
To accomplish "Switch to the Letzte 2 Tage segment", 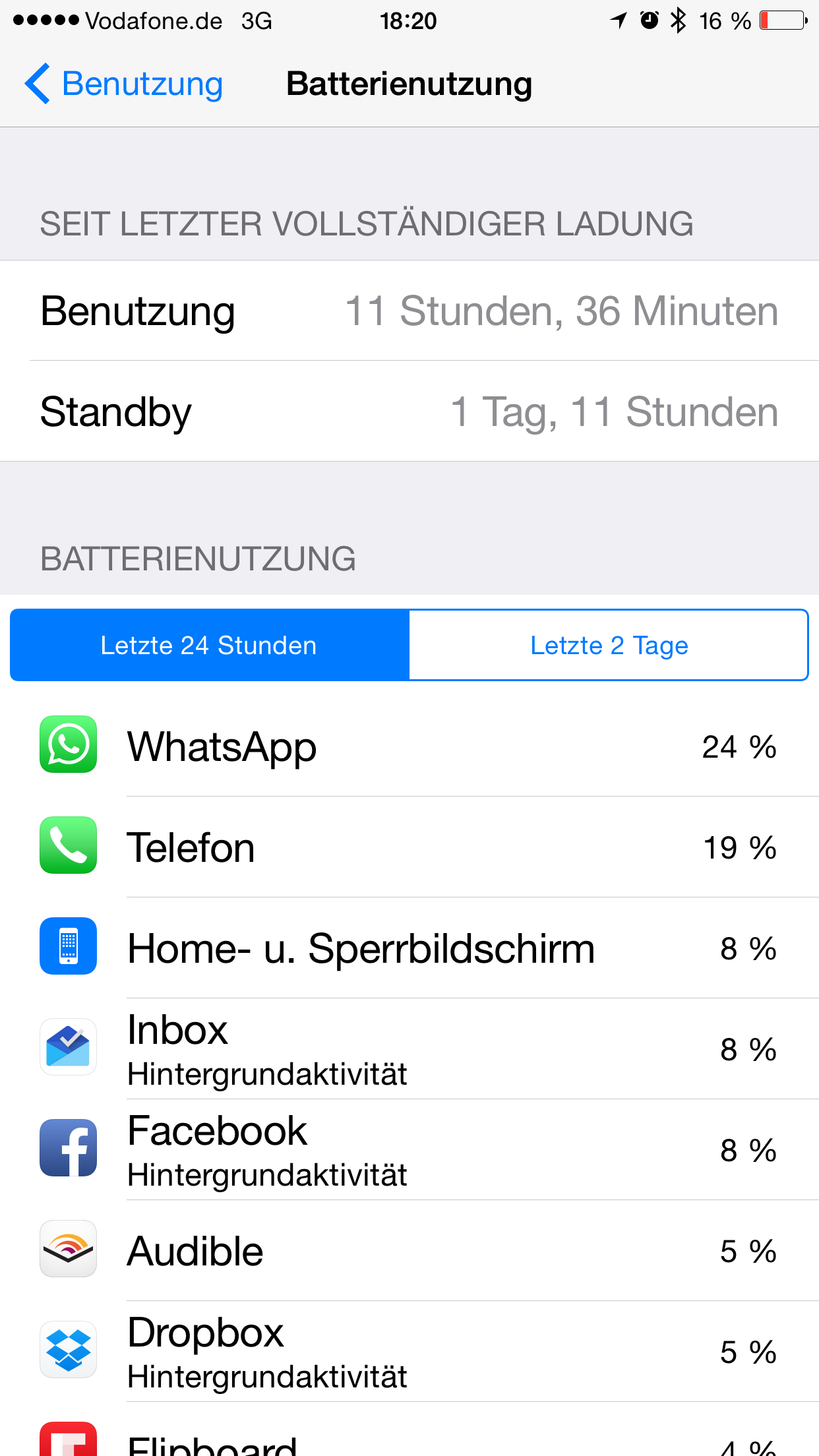I will (608, 645).
